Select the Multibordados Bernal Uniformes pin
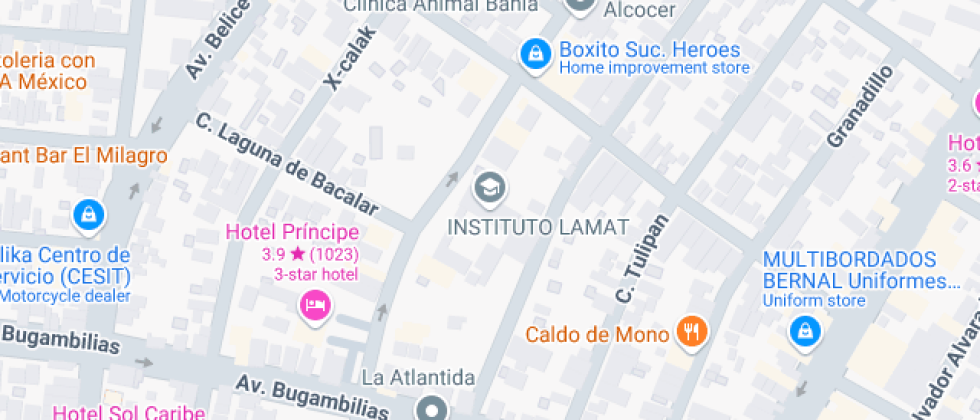Image resolution: width=980 pixels, height=420 pixels. coord(803,333)
